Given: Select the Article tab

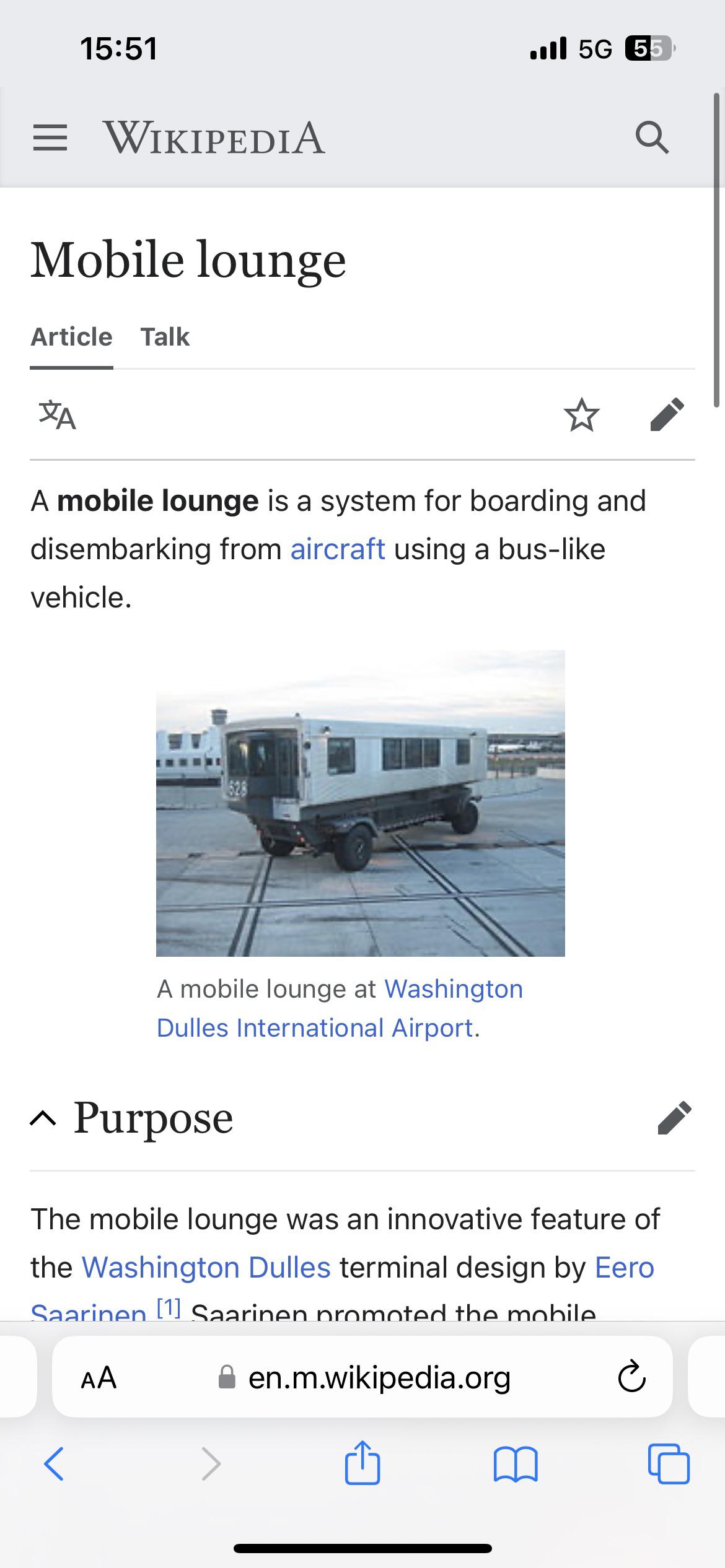Looking at the screenshot, I should [72, 337].
